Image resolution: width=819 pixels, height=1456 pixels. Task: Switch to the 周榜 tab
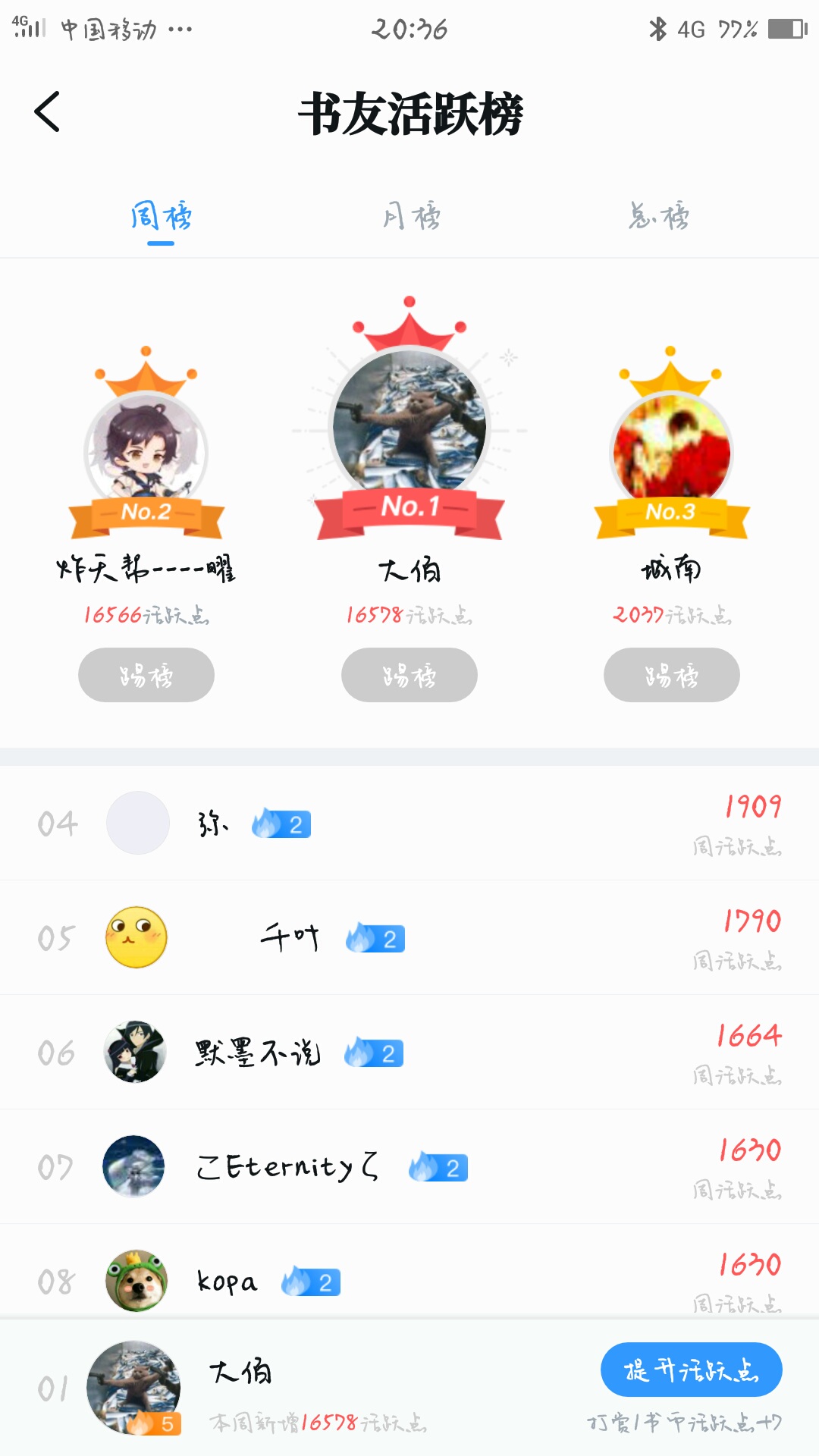[161, 218]
